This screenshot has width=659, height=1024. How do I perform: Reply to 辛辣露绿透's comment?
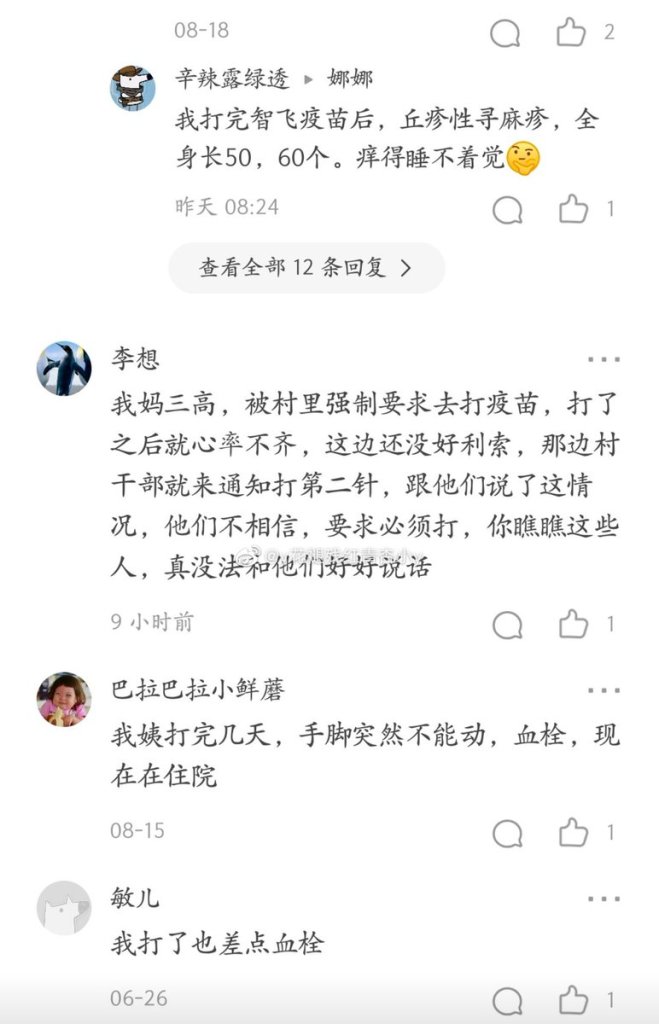pos(508,210)
